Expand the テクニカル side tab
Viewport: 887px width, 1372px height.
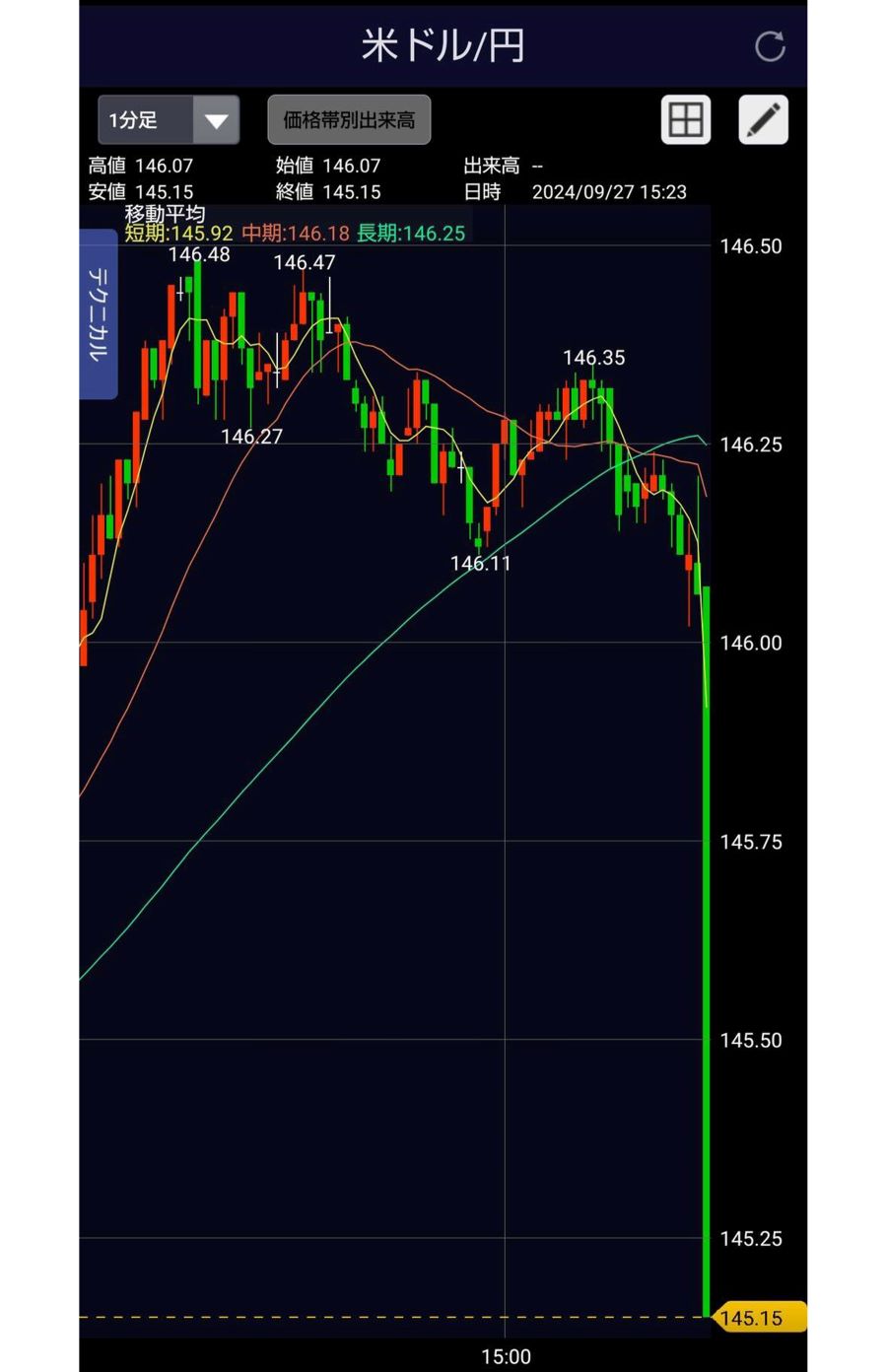pos(98,313)
